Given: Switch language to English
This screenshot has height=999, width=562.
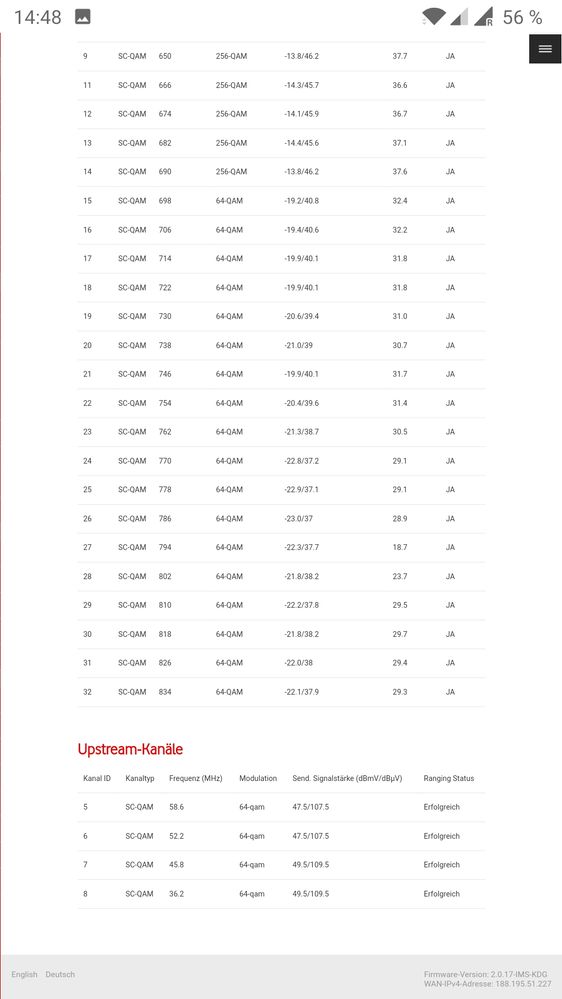Looking at the screenshot, I should (x=24, y=974).
